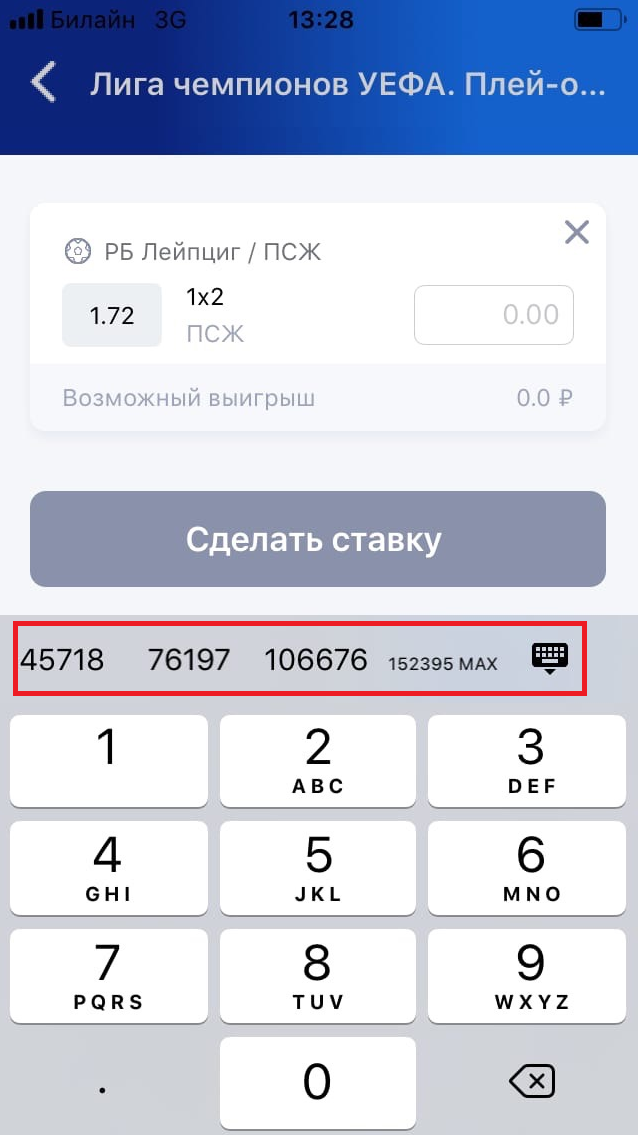Tap the bet amount input field
The height and width of the screenshot is (1135, 638).
pos(494,315)
